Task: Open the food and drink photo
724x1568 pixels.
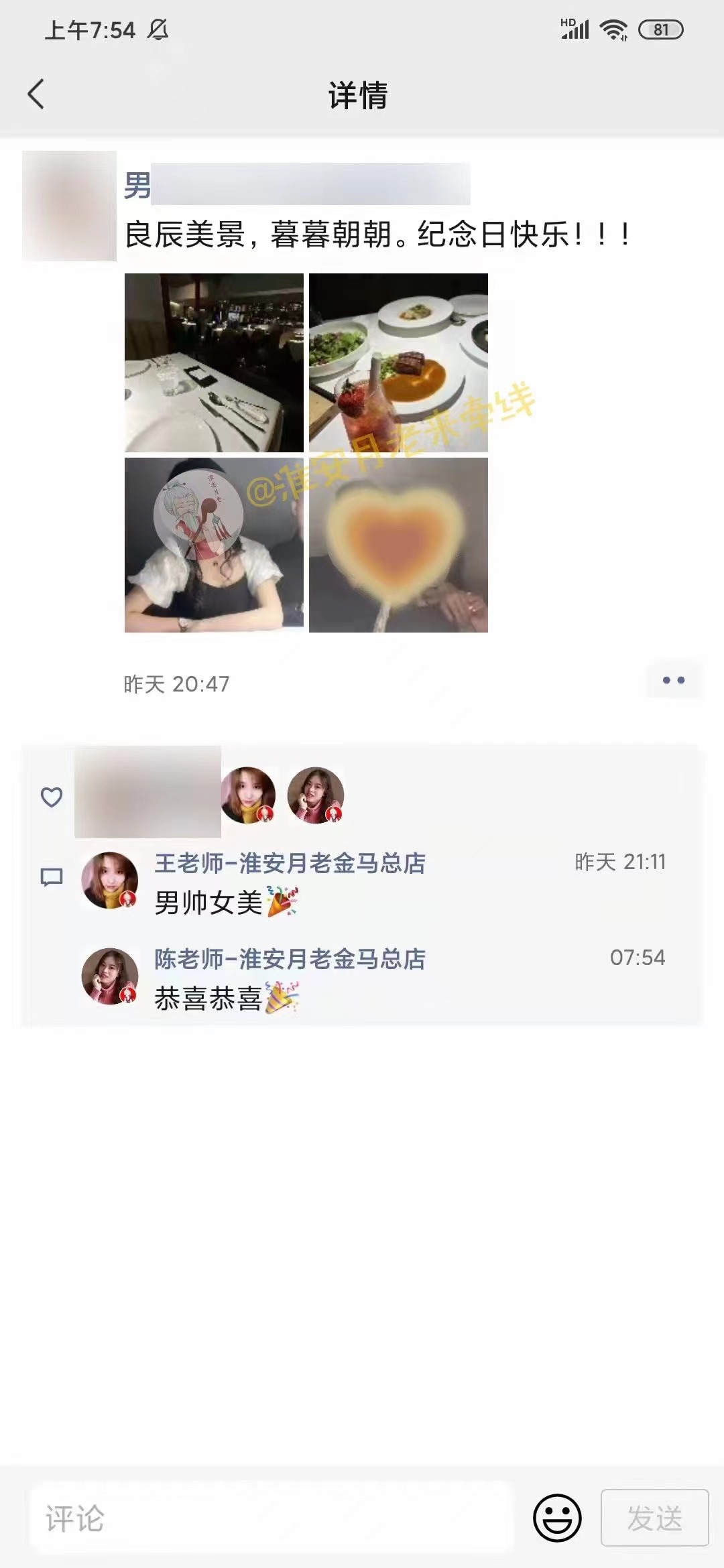Action: [x=398, y=363]
